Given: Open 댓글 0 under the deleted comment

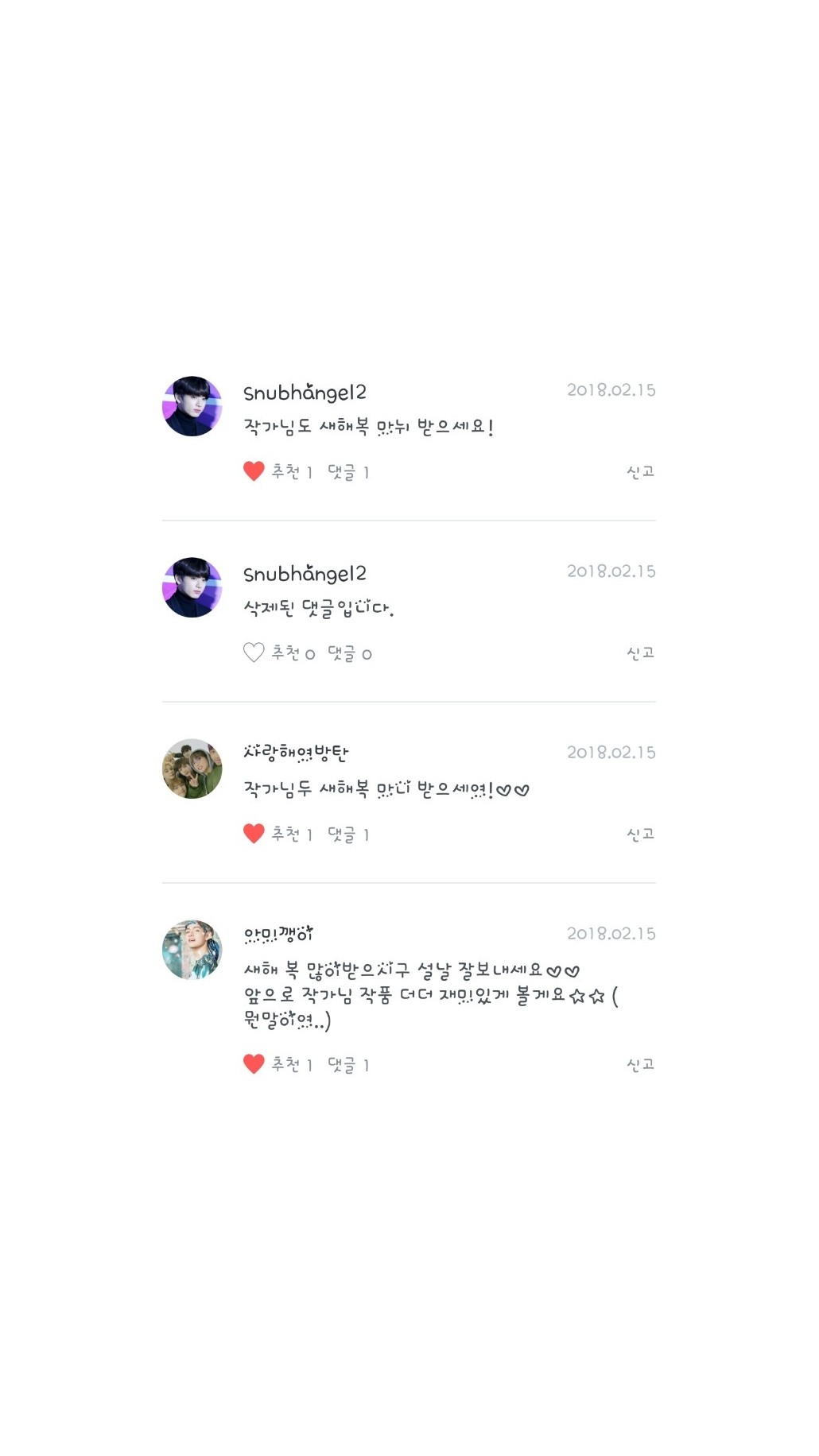Looking at the screenshot, I should click(350, 653).
